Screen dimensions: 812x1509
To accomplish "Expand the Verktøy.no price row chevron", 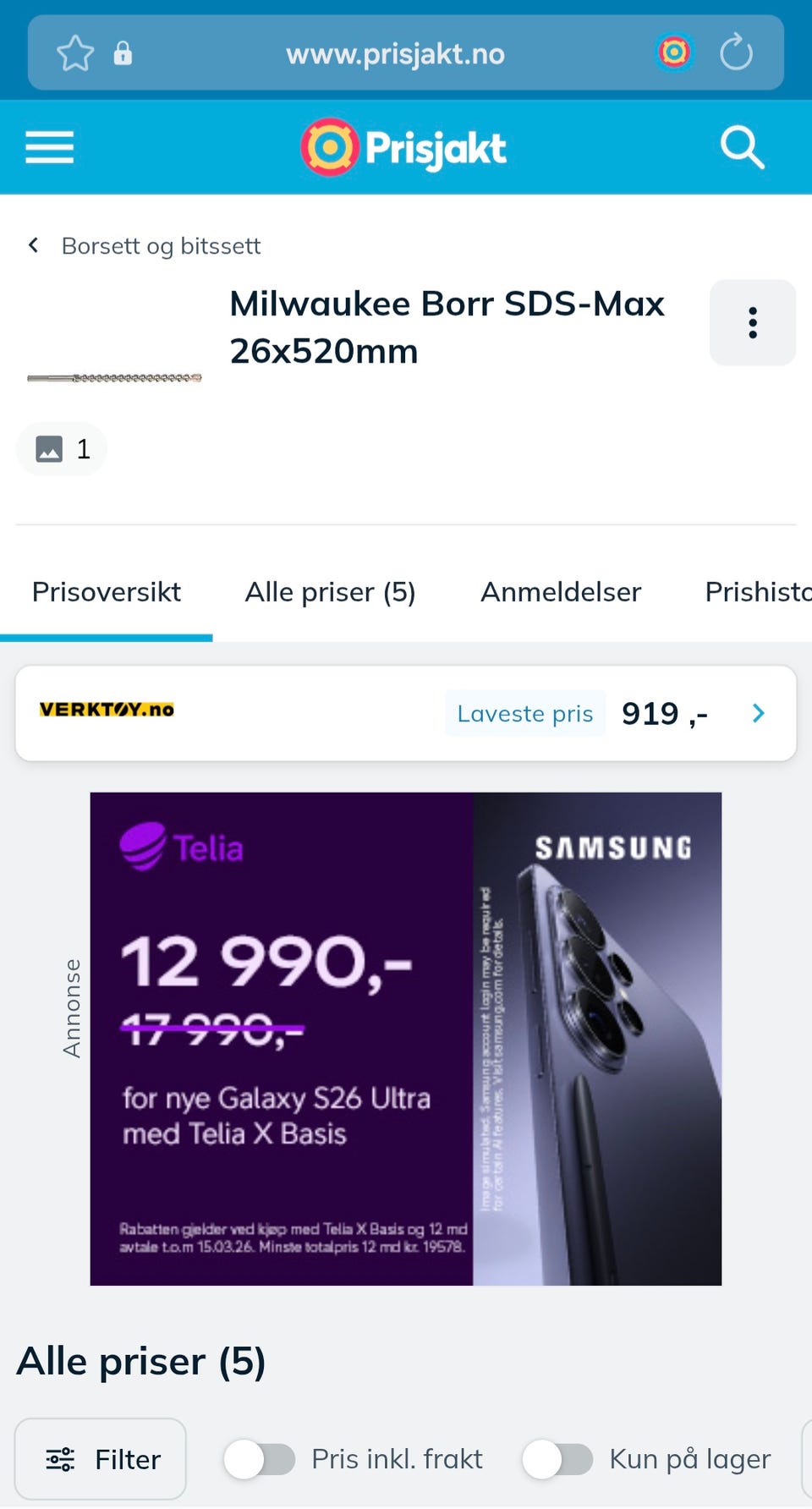I will (758, 713).
